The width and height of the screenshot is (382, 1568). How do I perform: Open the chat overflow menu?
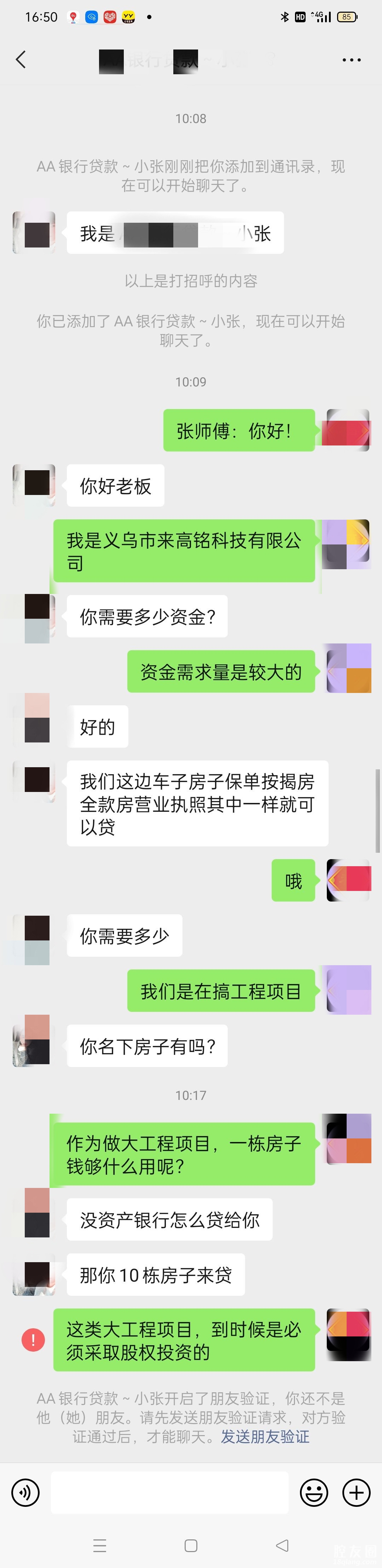[x=352, y=60]
